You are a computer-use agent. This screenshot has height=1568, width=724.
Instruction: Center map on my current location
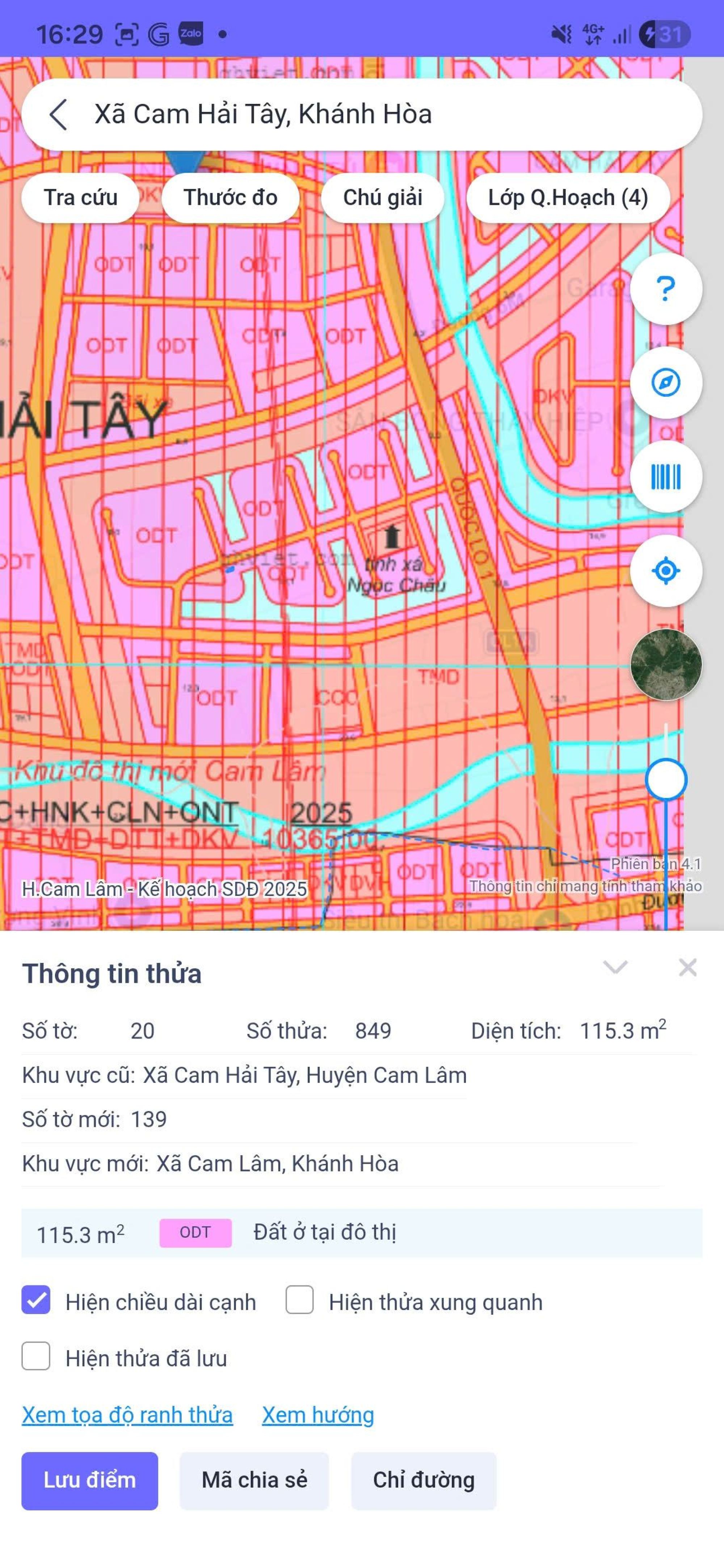click(666, 571)
